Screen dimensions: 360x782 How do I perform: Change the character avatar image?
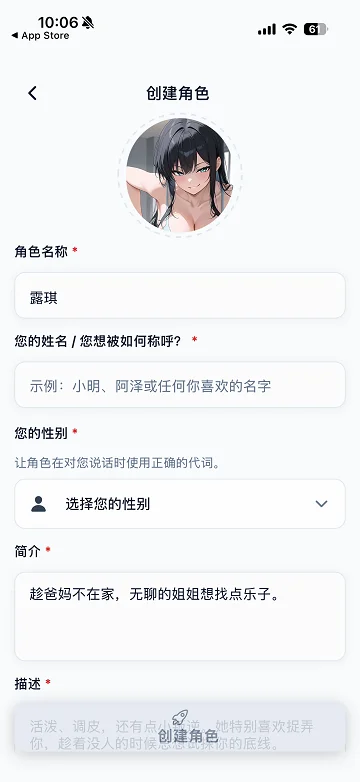click(x=180, y=175)
